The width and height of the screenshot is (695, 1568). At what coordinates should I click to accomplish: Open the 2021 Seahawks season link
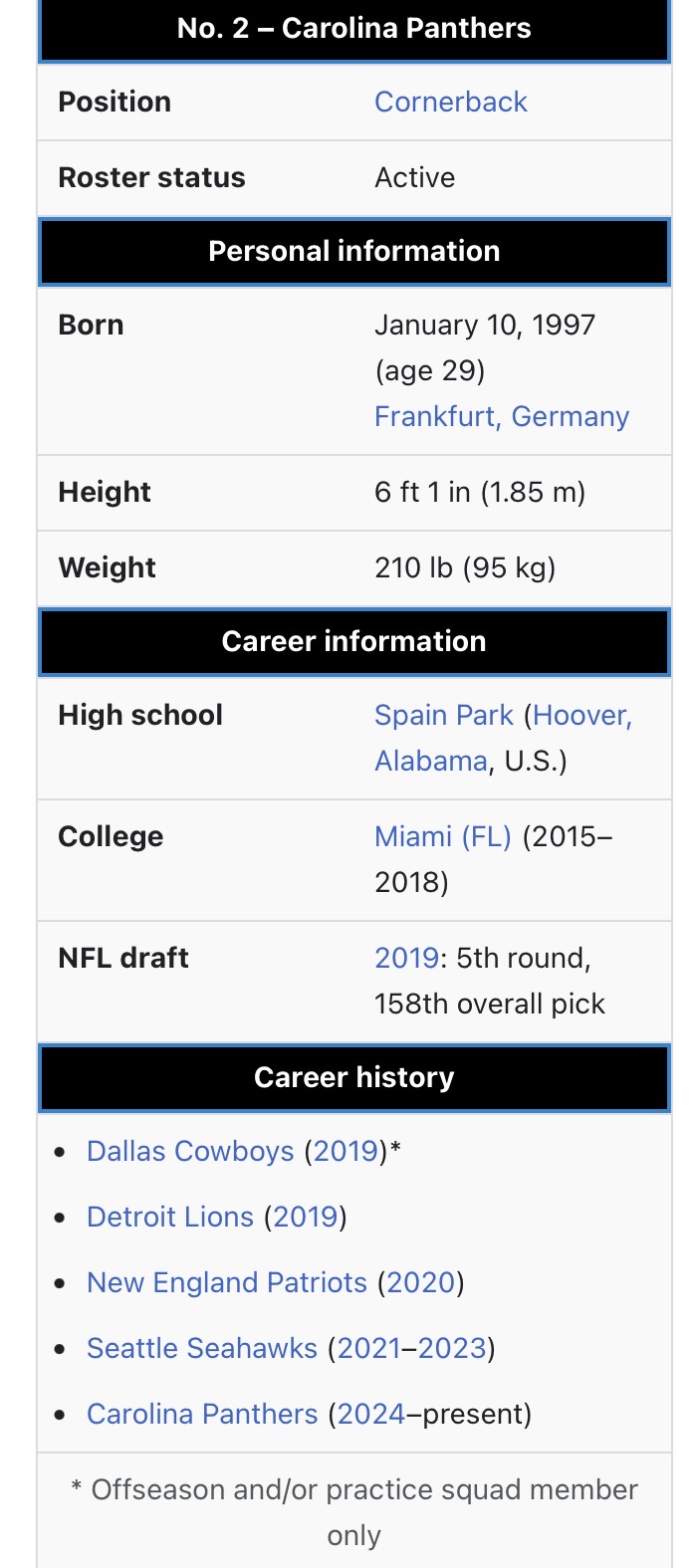click(x=369, y=1348)
